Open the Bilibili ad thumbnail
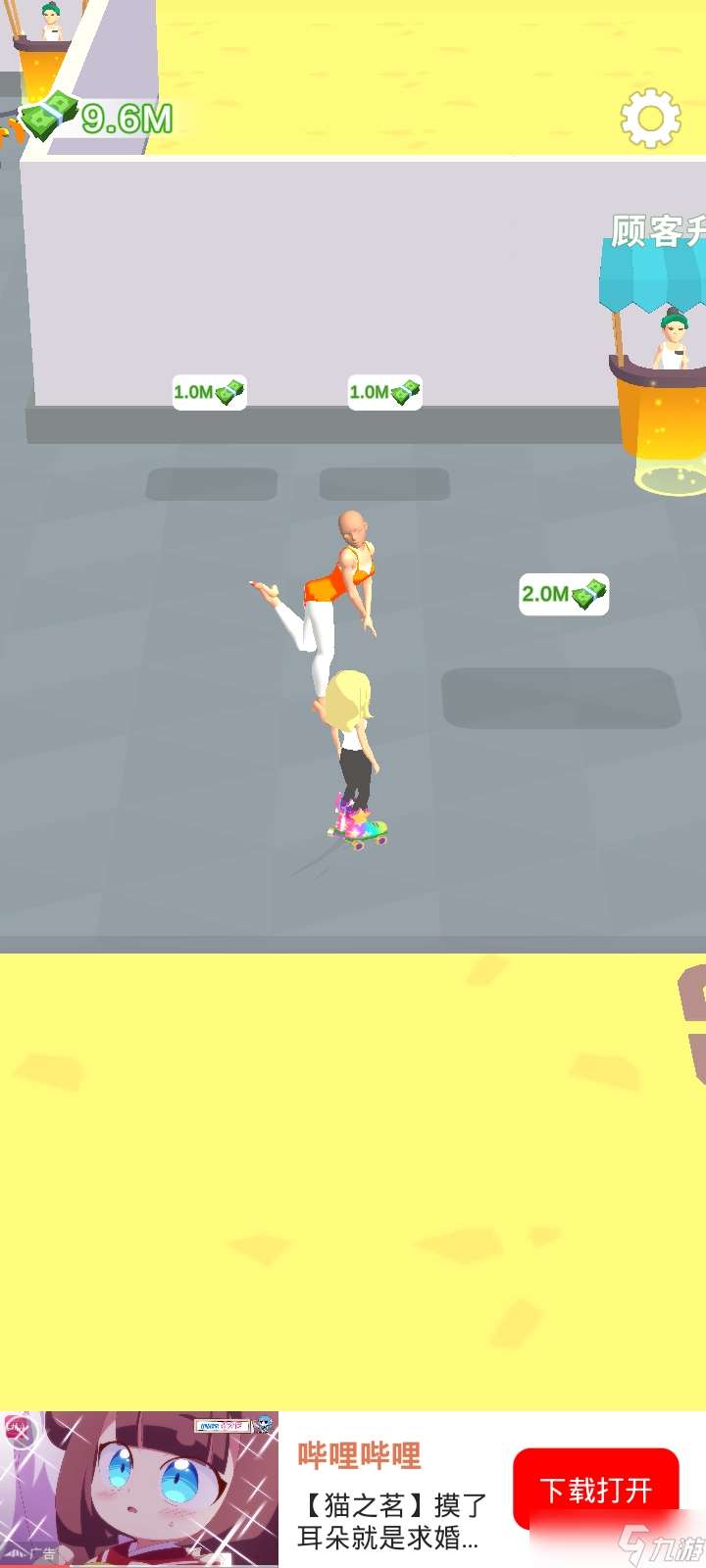 point(147,1494)
